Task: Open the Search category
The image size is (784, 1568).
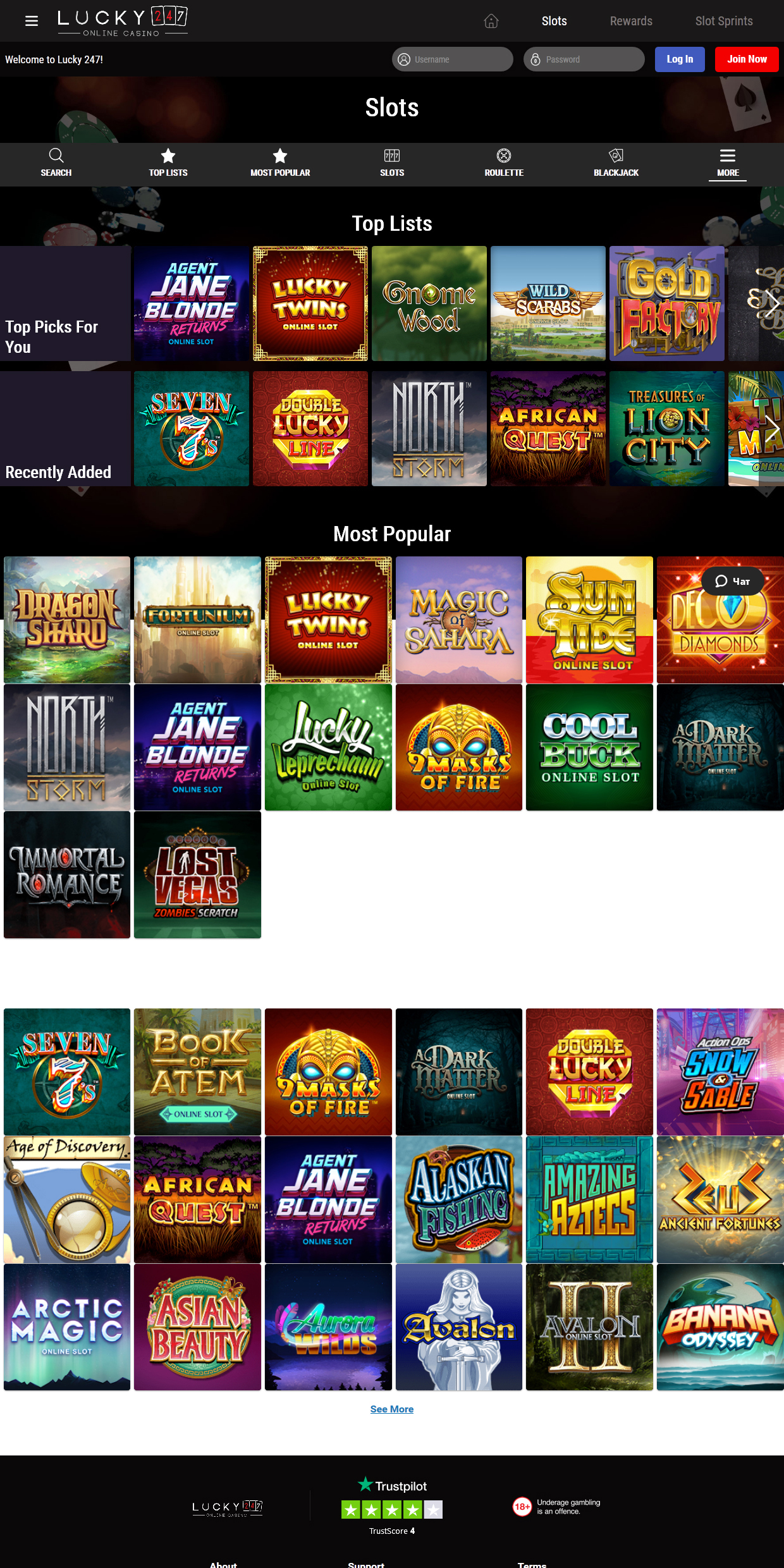Action: tap(56, 162)
